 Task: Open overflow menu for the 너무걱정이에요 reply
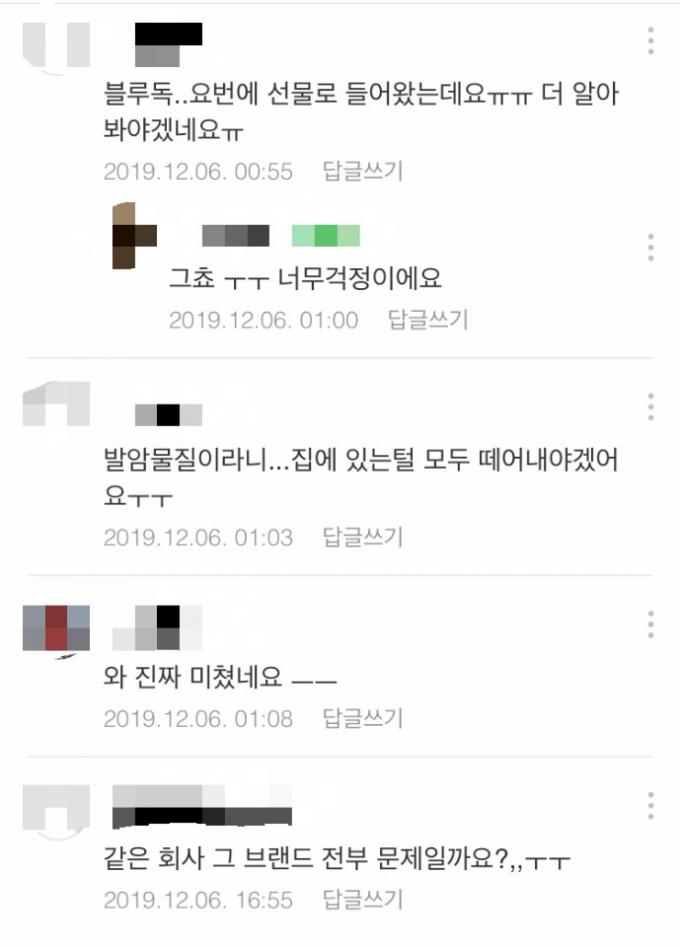click(x=650, y=247)
